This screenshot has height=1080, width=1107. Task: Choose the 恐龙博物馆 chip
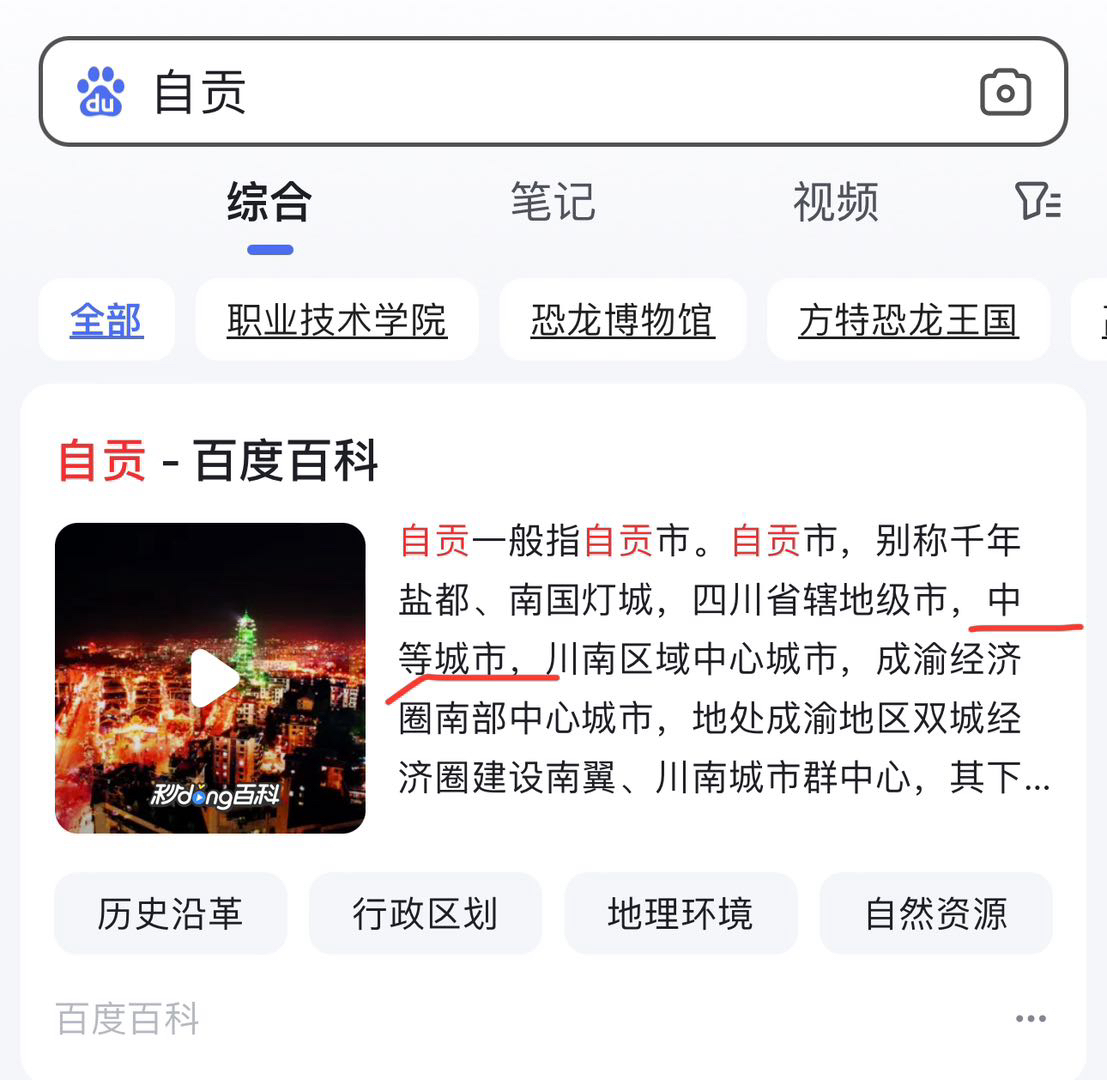(x=622, y=321)
